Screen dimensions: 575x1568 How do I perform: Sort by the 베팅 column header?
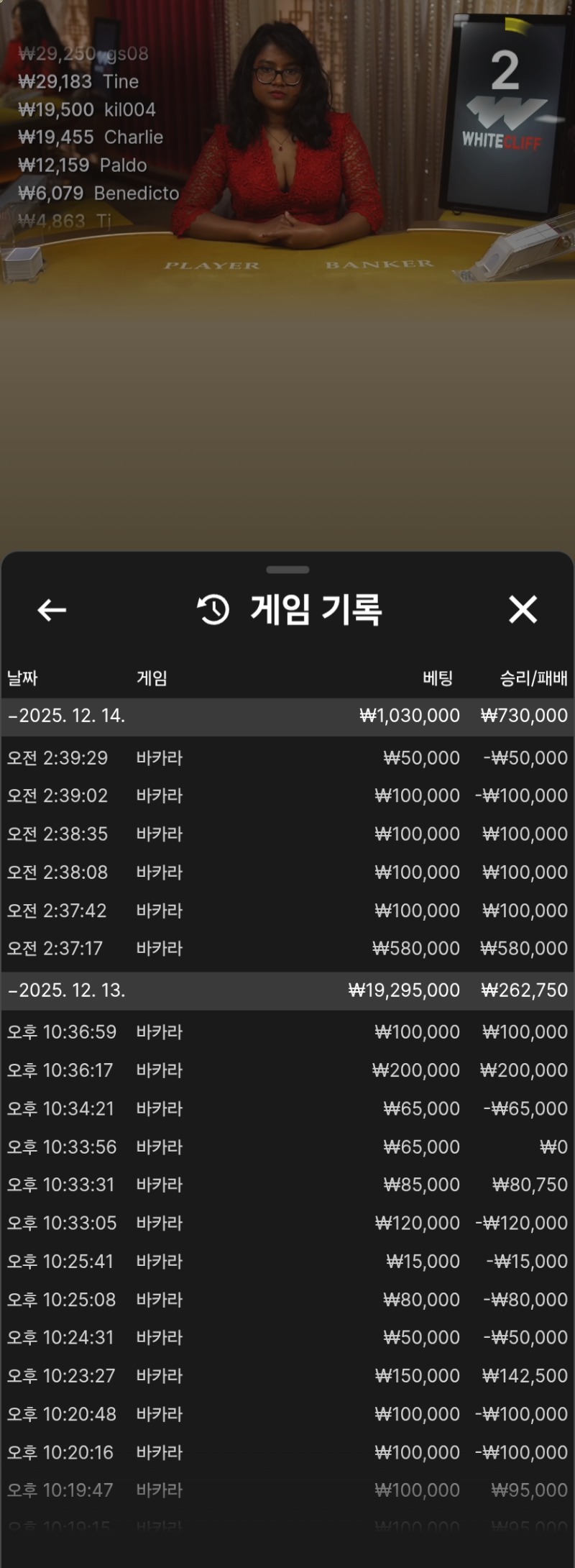(x=438, y=676)
